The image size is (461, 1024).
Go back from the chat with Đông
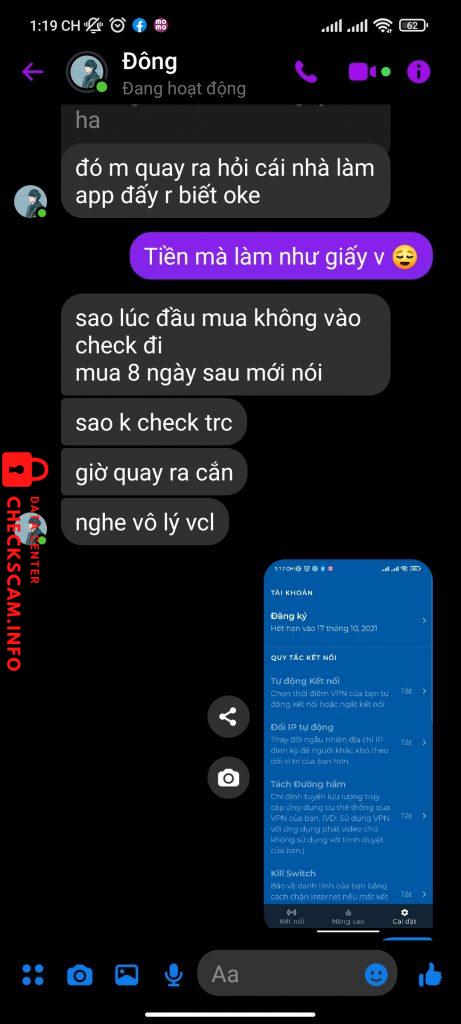click(x=33, y=71)
